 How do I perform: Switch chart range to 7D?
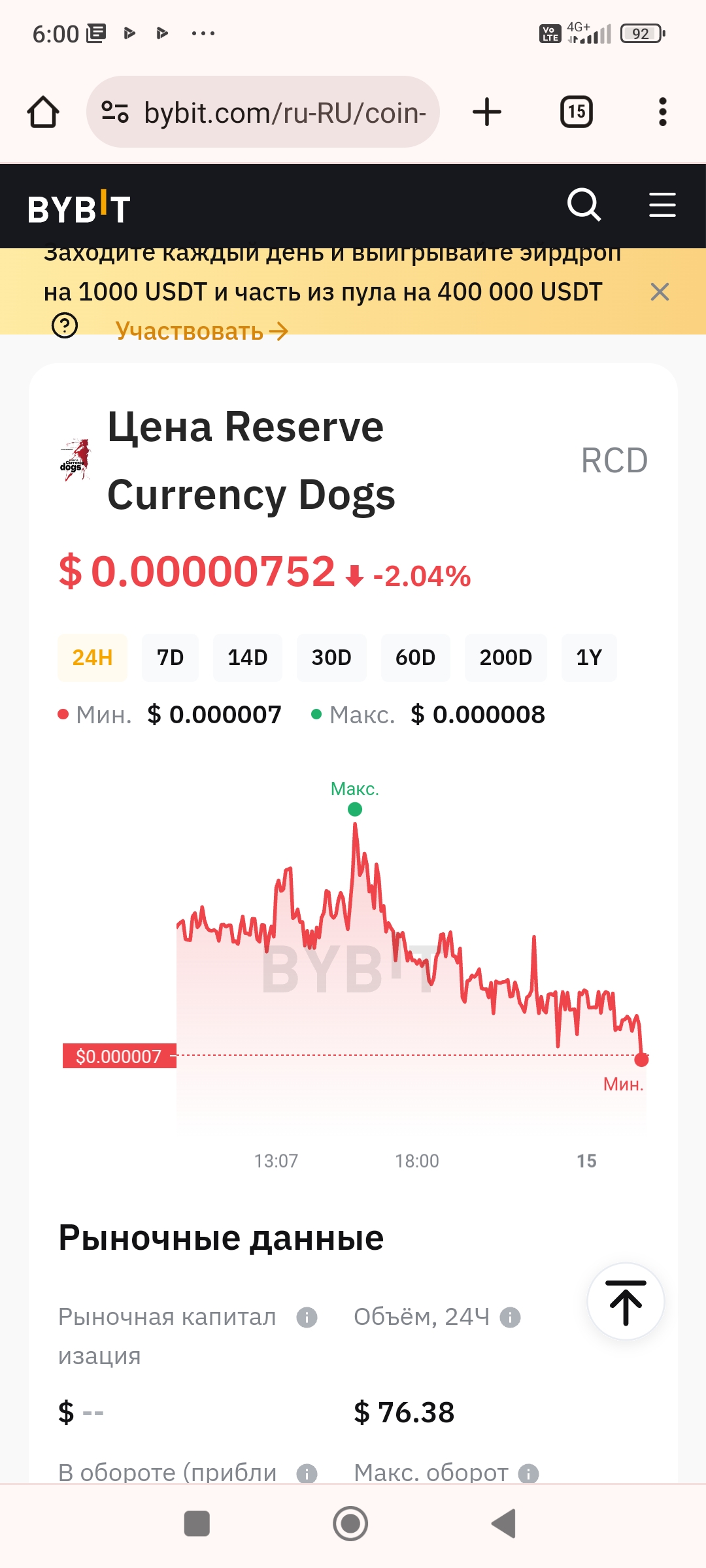[x=170, y=657]
